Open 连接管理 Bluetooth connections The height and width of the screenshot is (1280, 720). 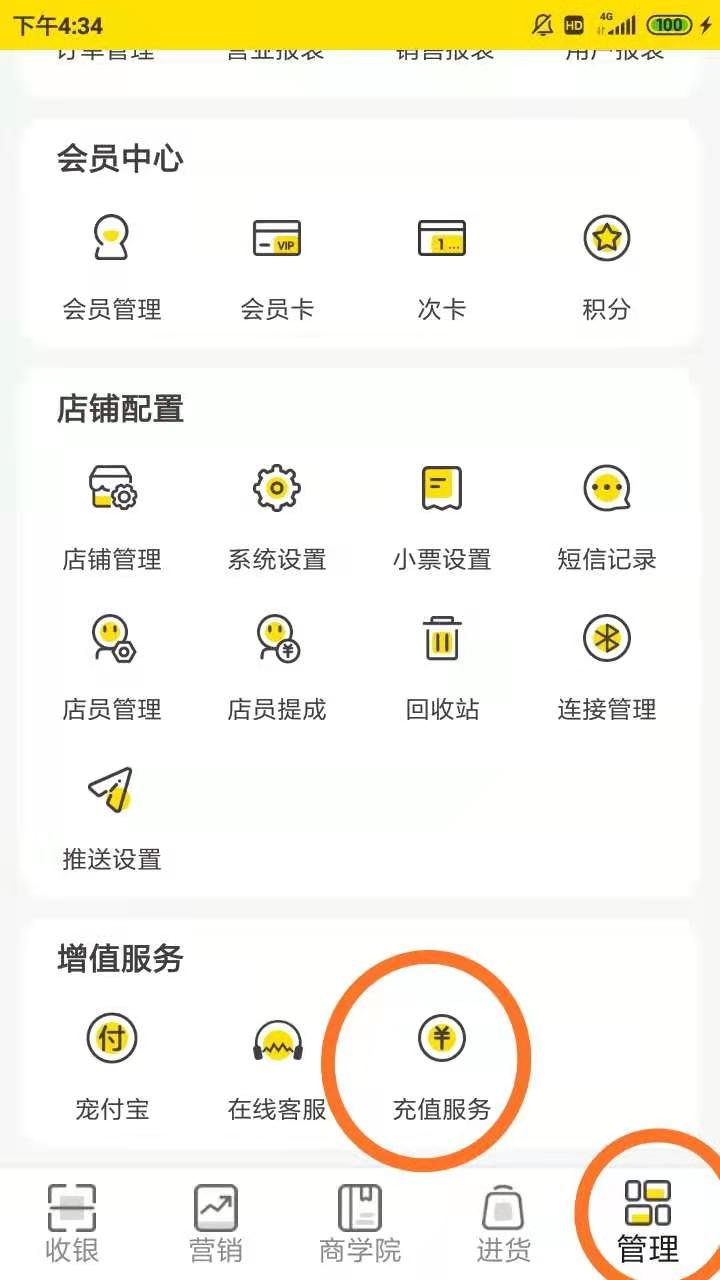pos(607,667)
